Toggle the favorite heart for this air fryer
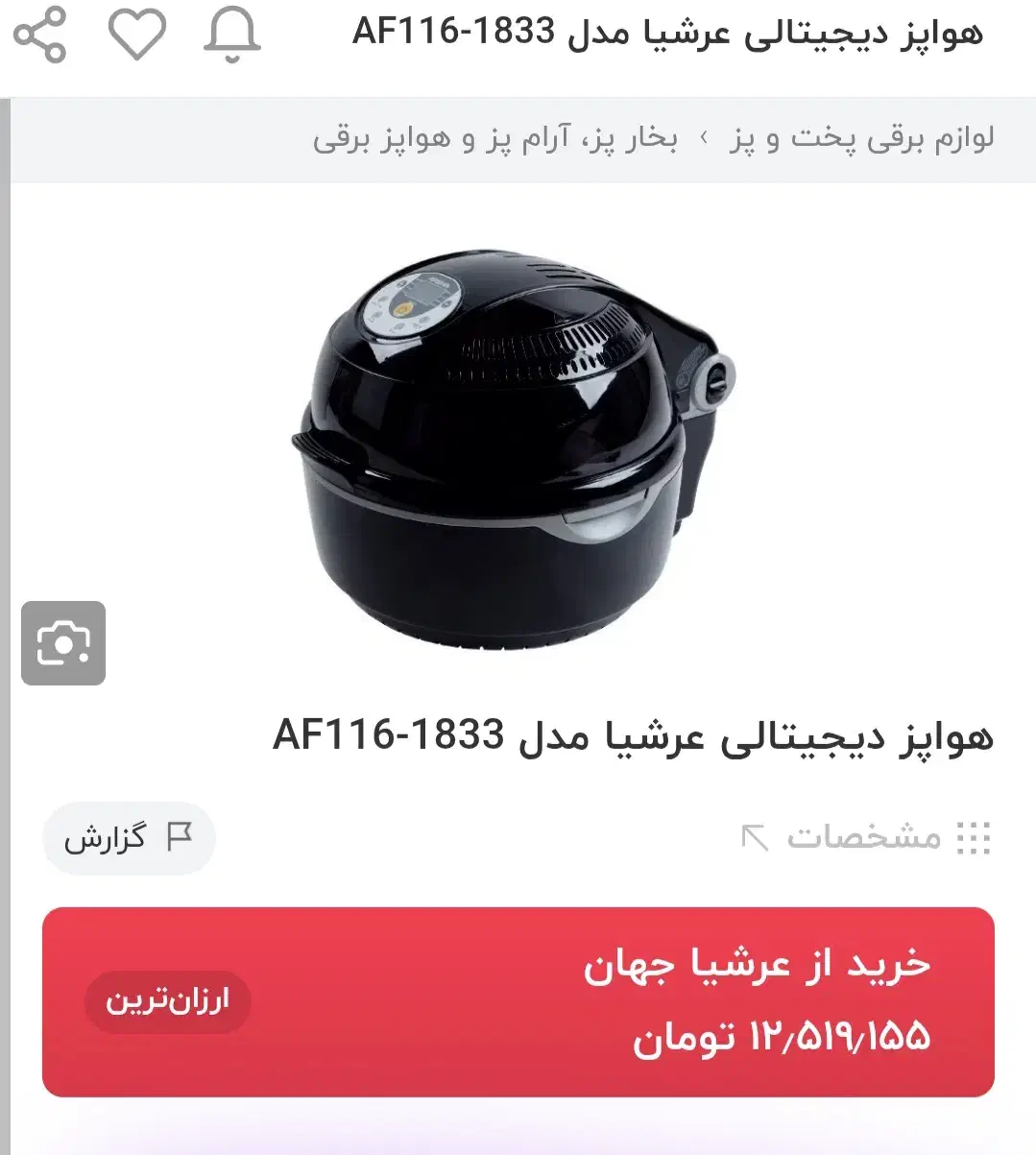Viewport: 1036px width, 1155px height. (137, 35)
